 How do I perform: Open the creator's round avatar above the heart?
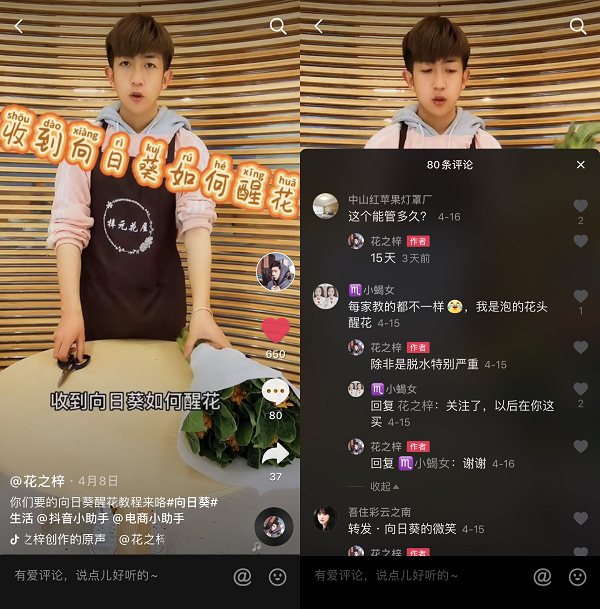[275, 271]
